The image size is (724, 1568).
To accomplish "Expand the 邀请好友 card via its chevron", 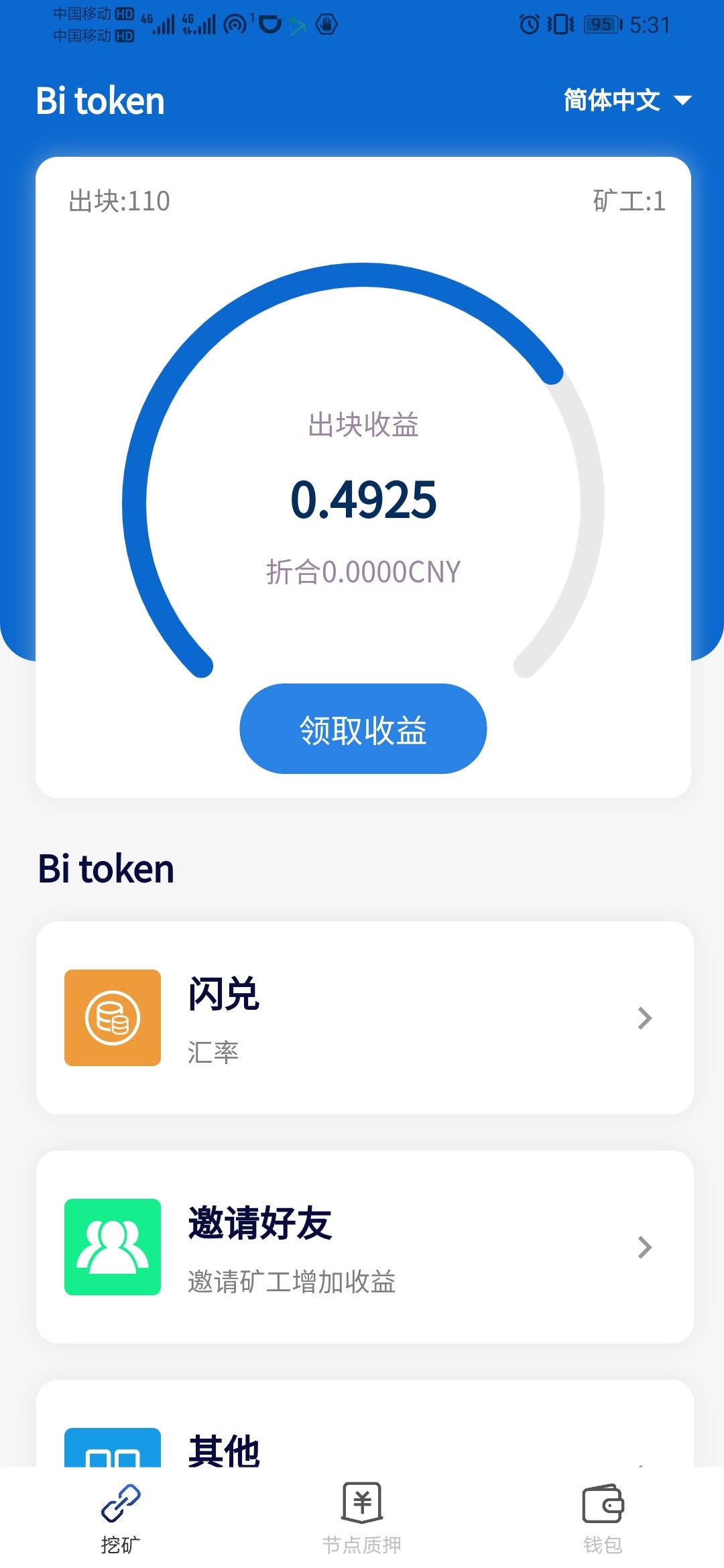I will click(645, 1248).
